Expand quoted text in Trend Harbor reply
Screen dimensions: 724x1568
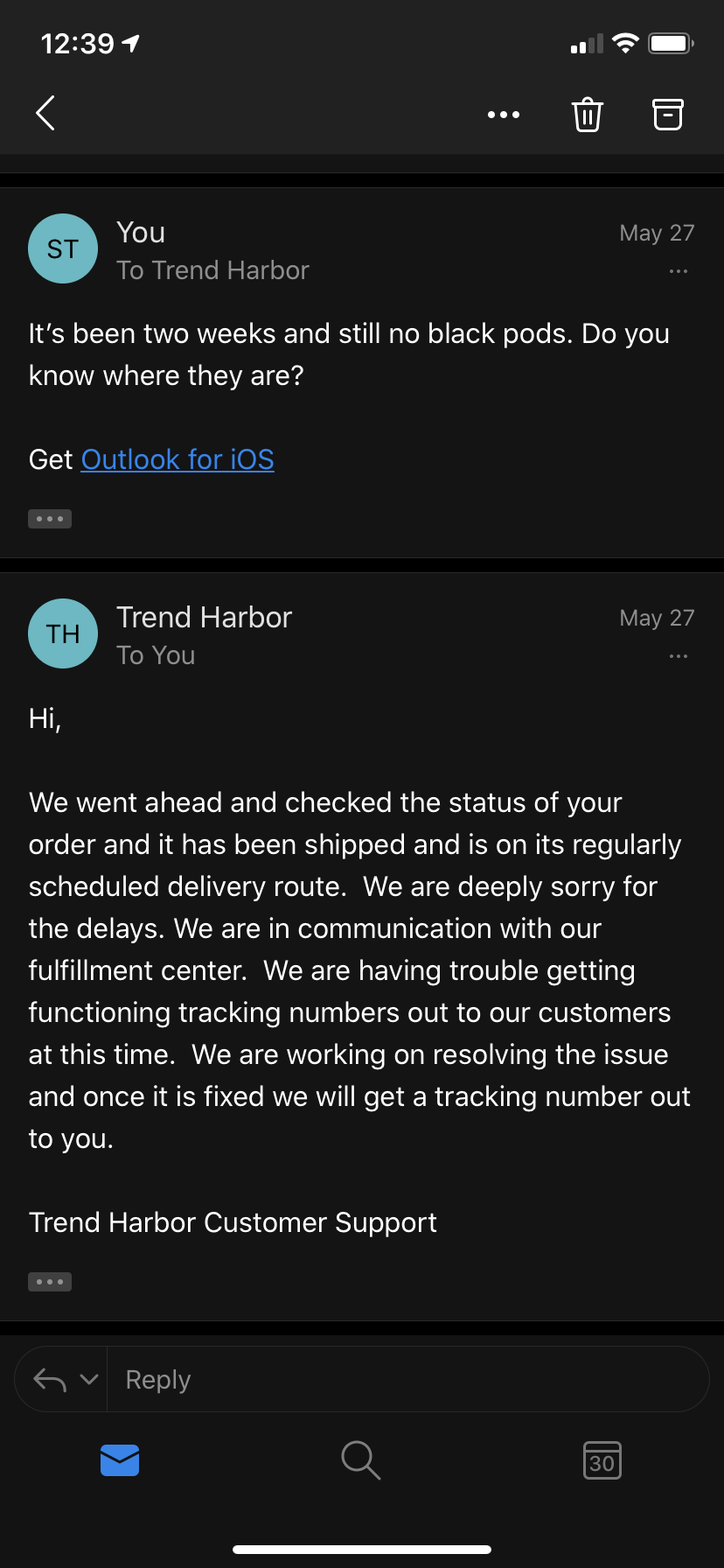50,1282
